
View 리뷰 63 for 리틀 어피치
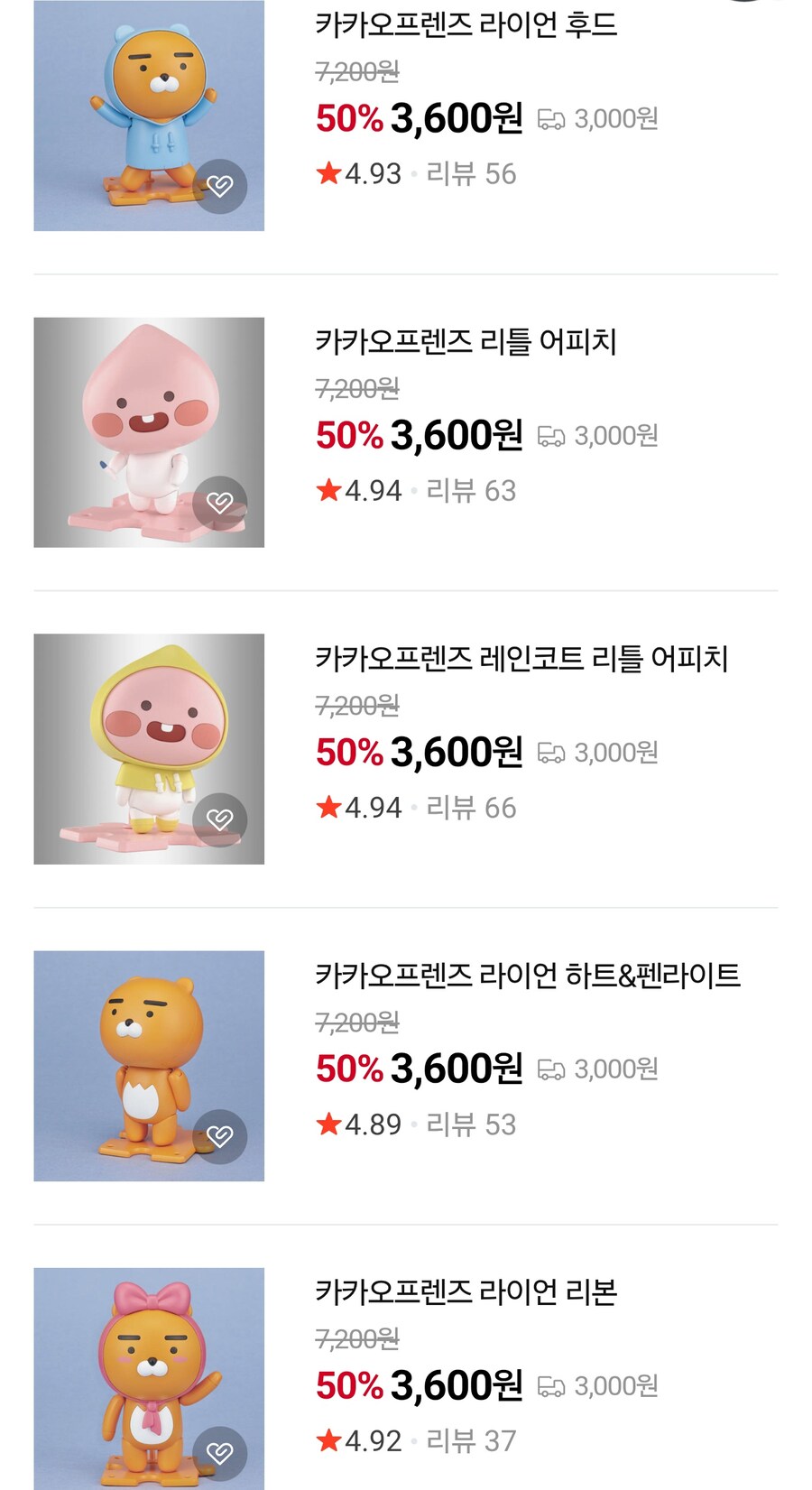471,490
